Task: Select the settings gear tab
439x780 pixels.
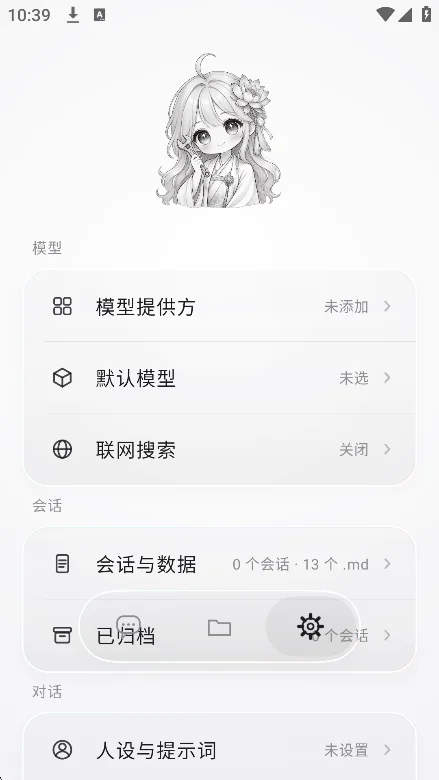Action: pos(310,626)
